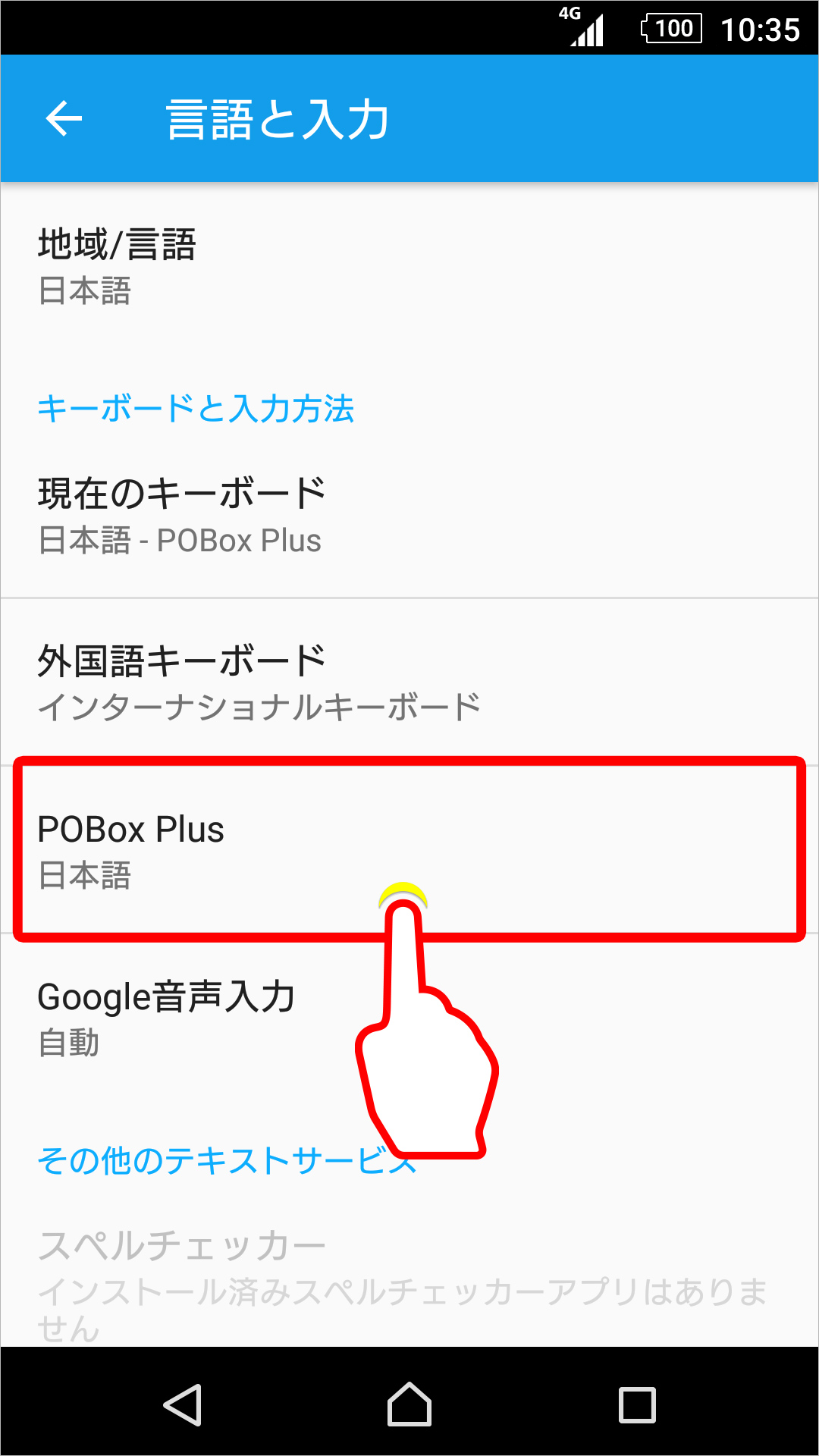Image resolution: width=819 pixels, height=1456 pixels.
Task: Tap the 4G network indicator
Action: (570, 15)
